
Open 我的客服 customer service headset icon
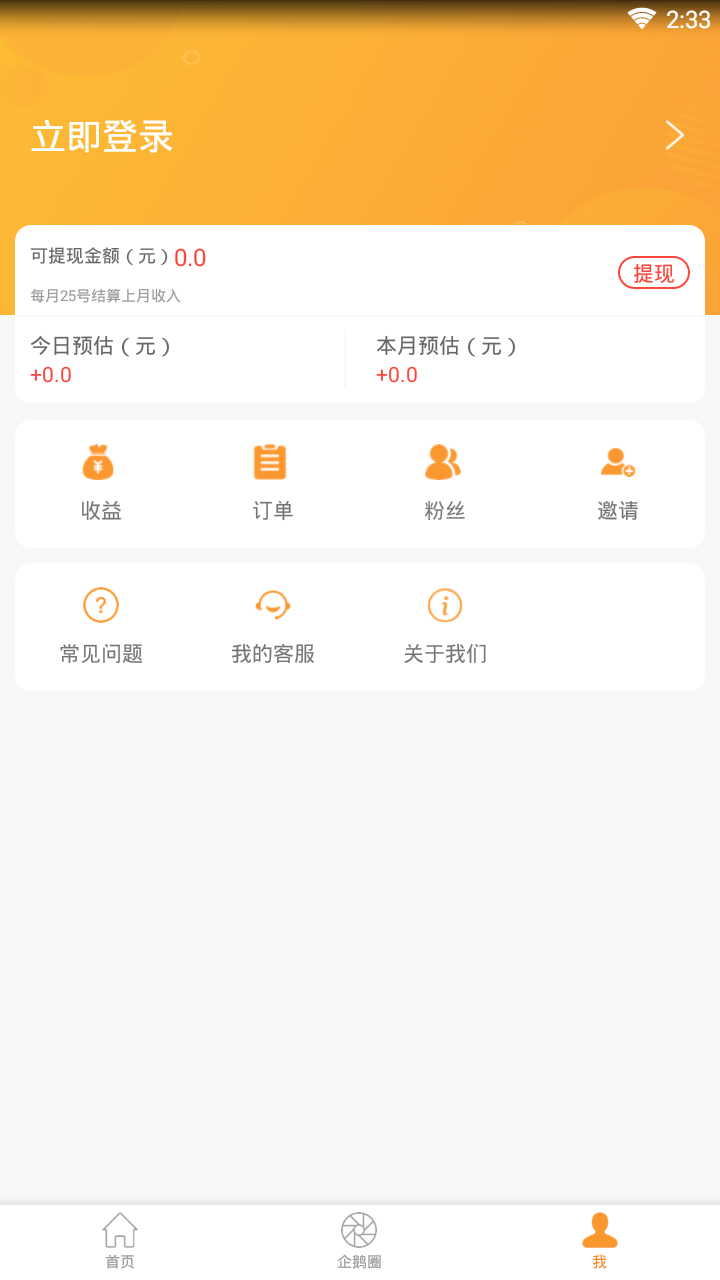[271, 605]
